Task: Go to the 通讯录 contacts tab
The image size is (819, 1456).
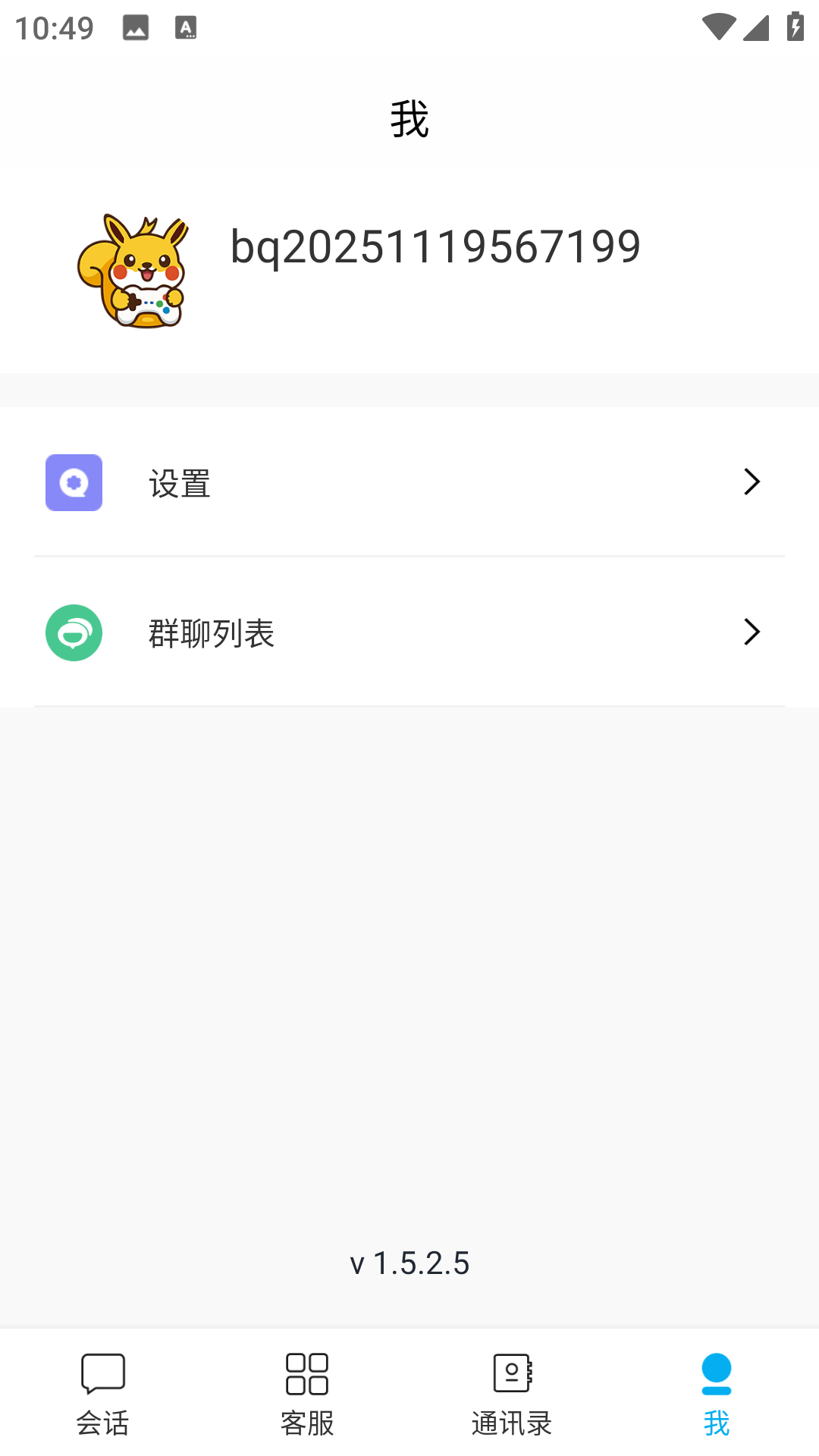Action: 512,1394
